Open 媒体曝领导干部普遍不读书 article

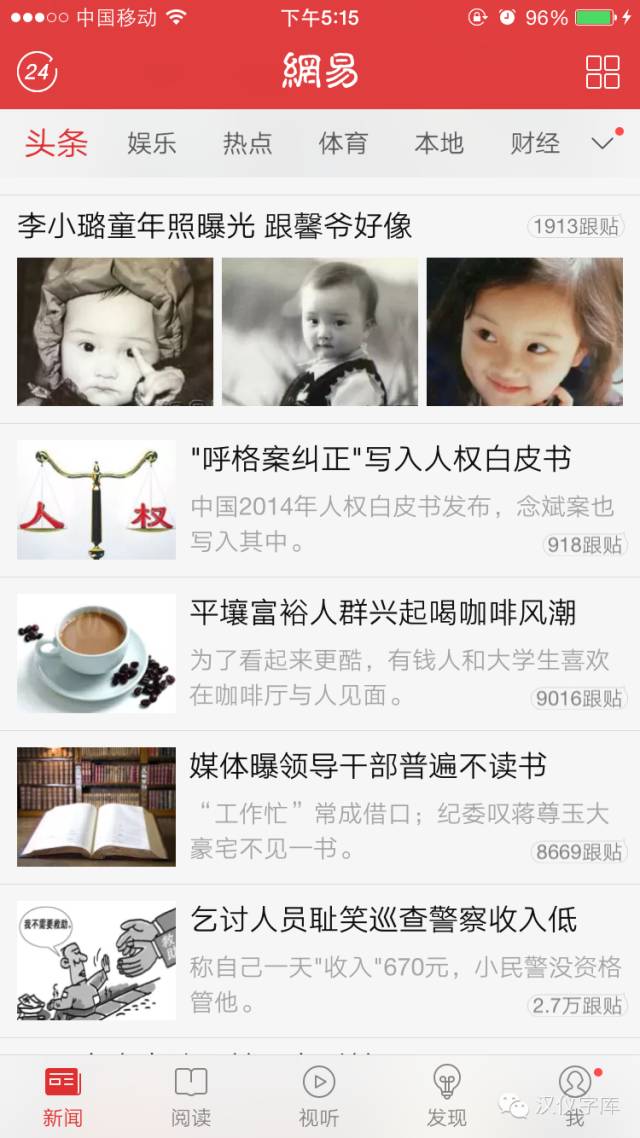368,766
